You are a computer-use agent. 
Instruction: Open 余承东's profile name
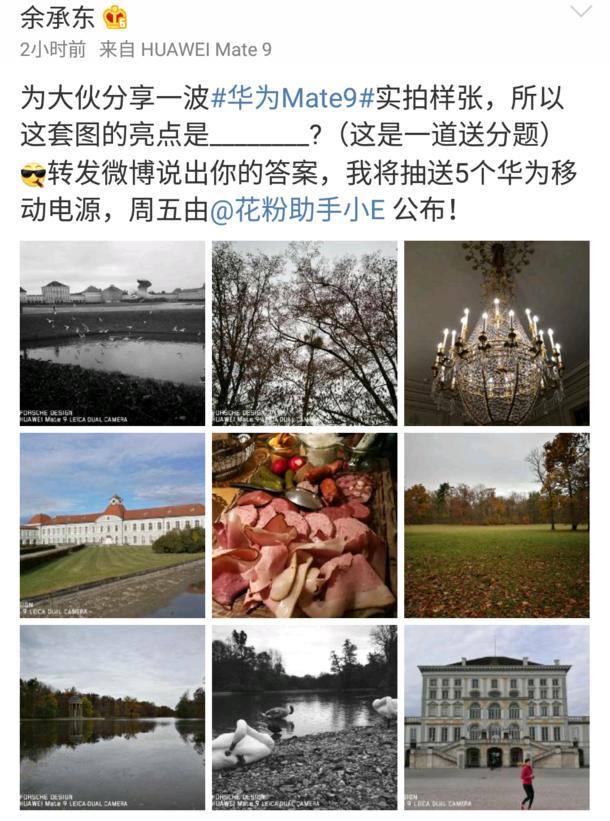[57, 17]
